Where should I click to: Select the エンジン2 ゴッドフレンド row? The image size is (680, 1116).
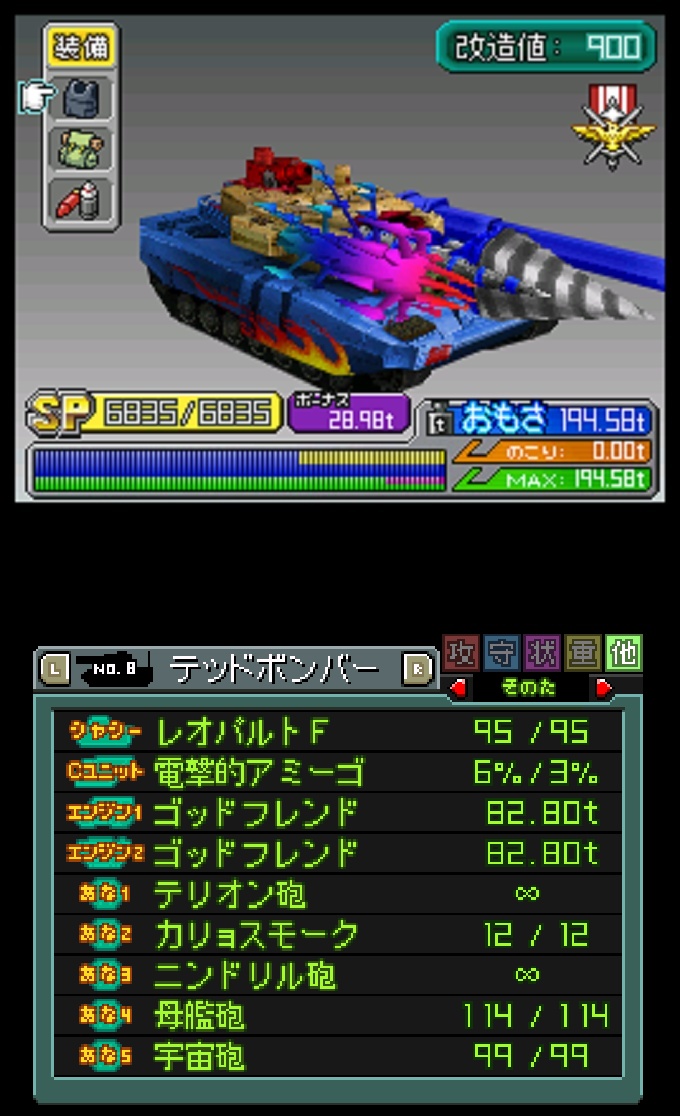pos(338,853)
